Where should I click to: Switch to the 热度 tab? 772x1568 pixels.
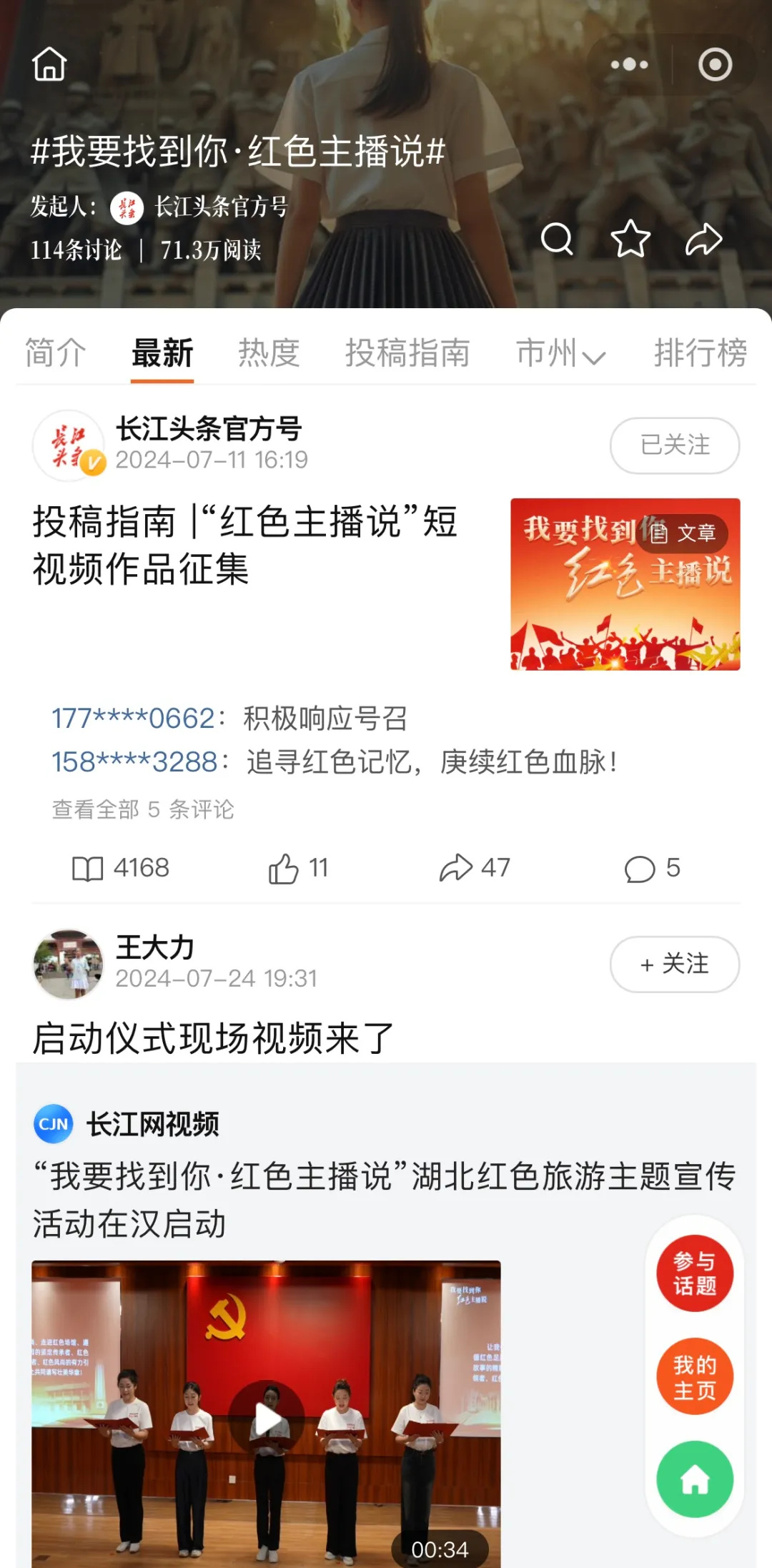coord(269,352)
